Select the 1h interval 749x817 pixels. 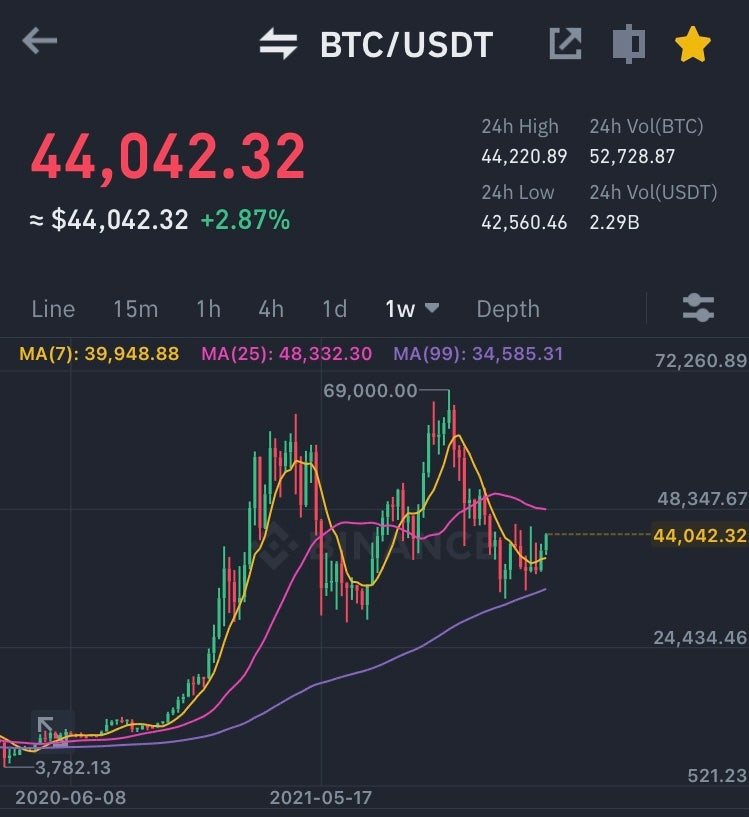208,309
